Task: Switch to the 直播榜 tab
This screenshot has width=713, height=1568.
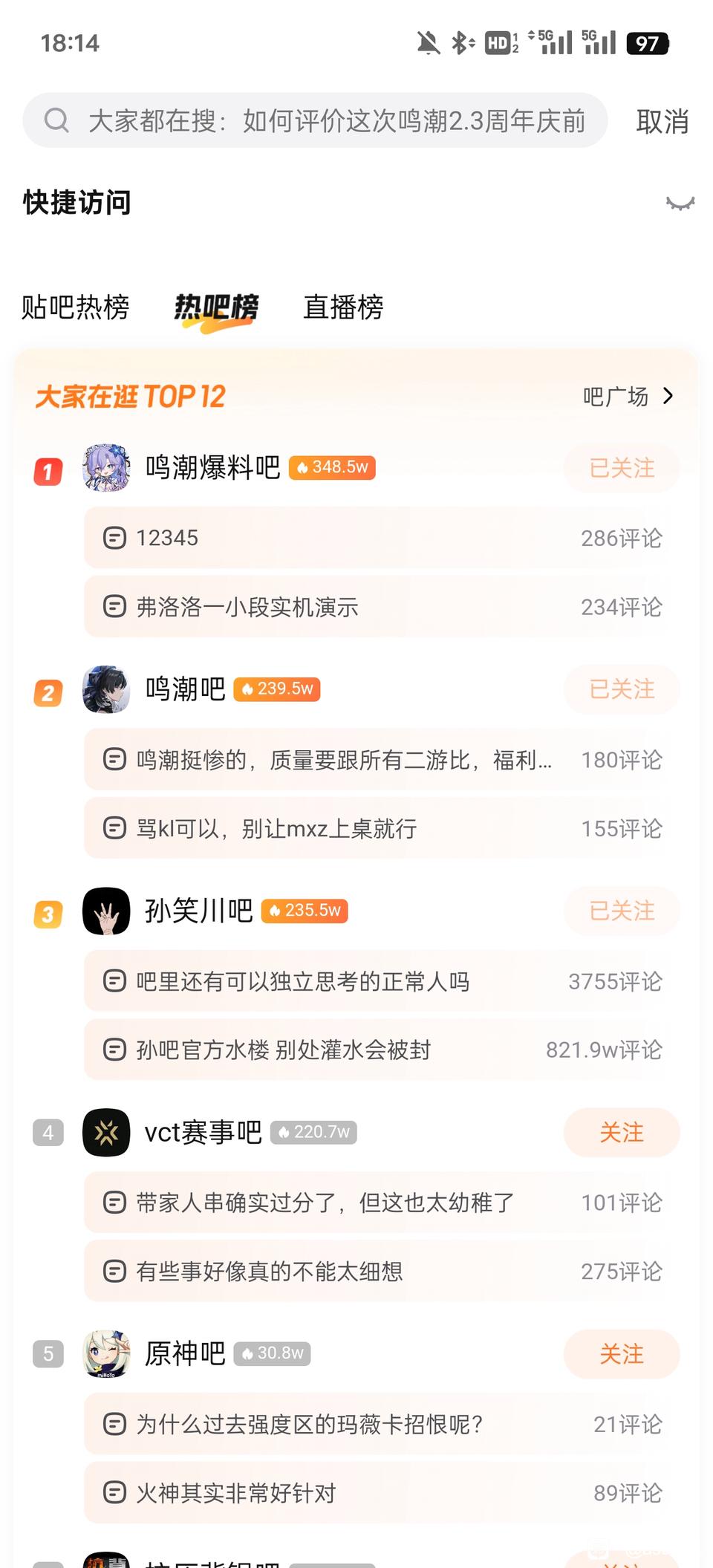Action: pos(343,307)
